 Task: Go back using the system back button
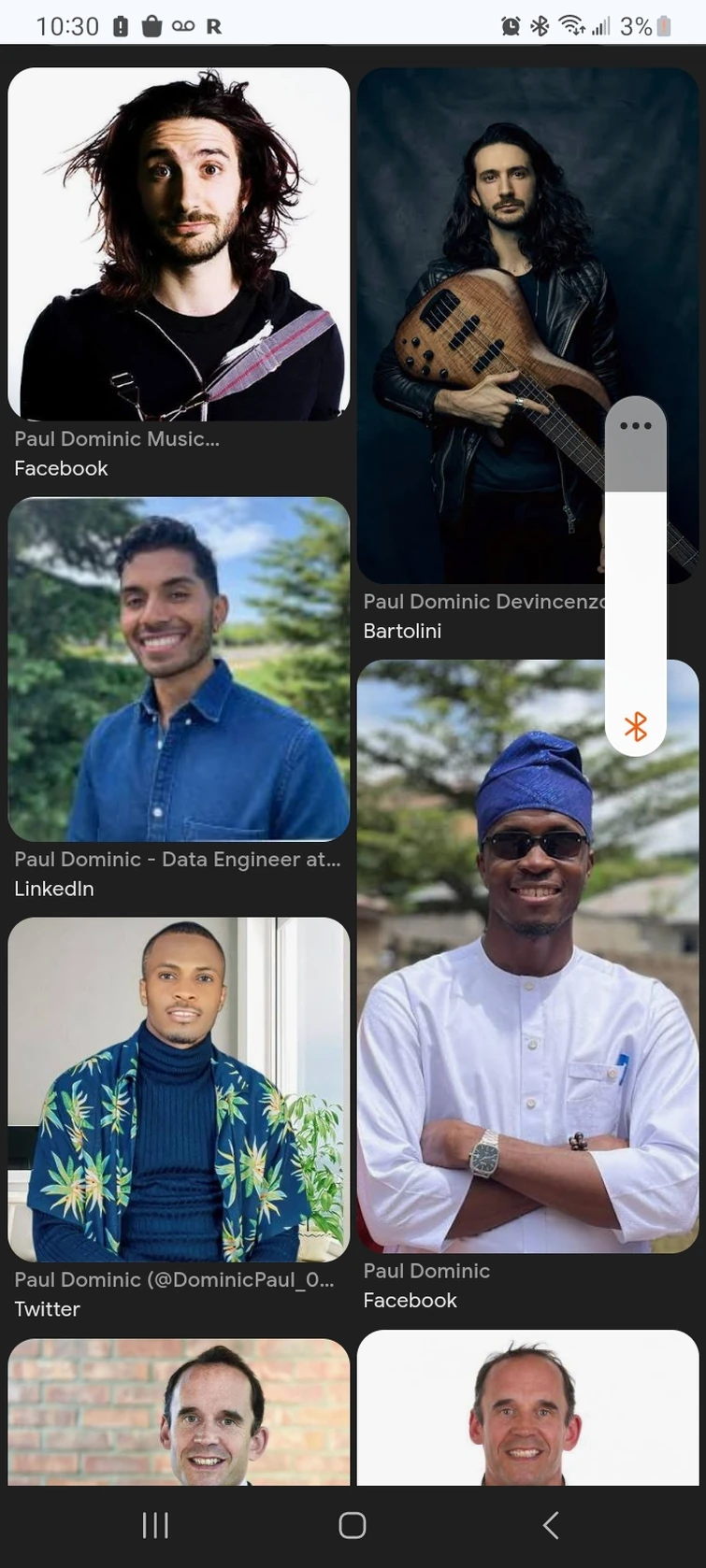551,1526
